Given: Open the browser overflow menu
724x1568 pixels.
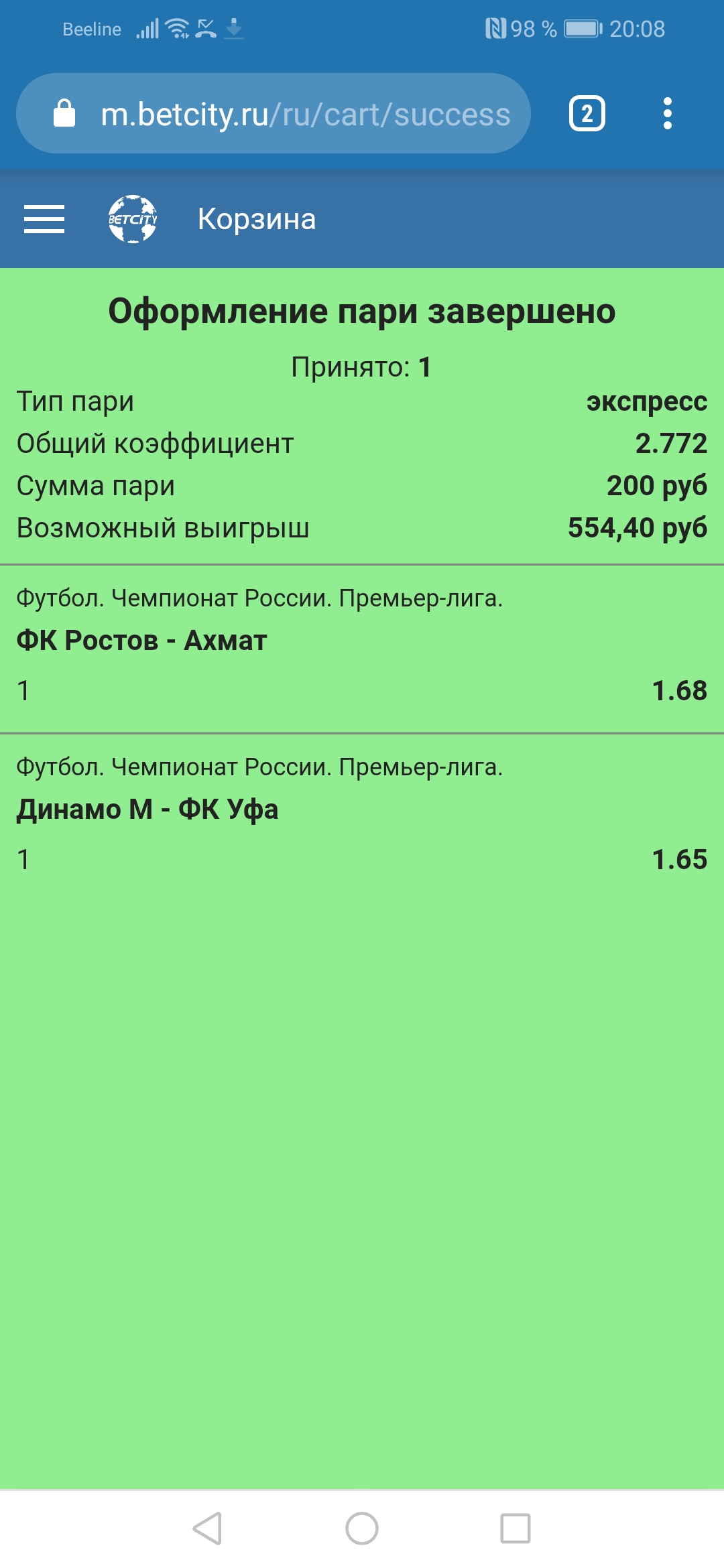Looking at the screenshot, I should (667, 114).
